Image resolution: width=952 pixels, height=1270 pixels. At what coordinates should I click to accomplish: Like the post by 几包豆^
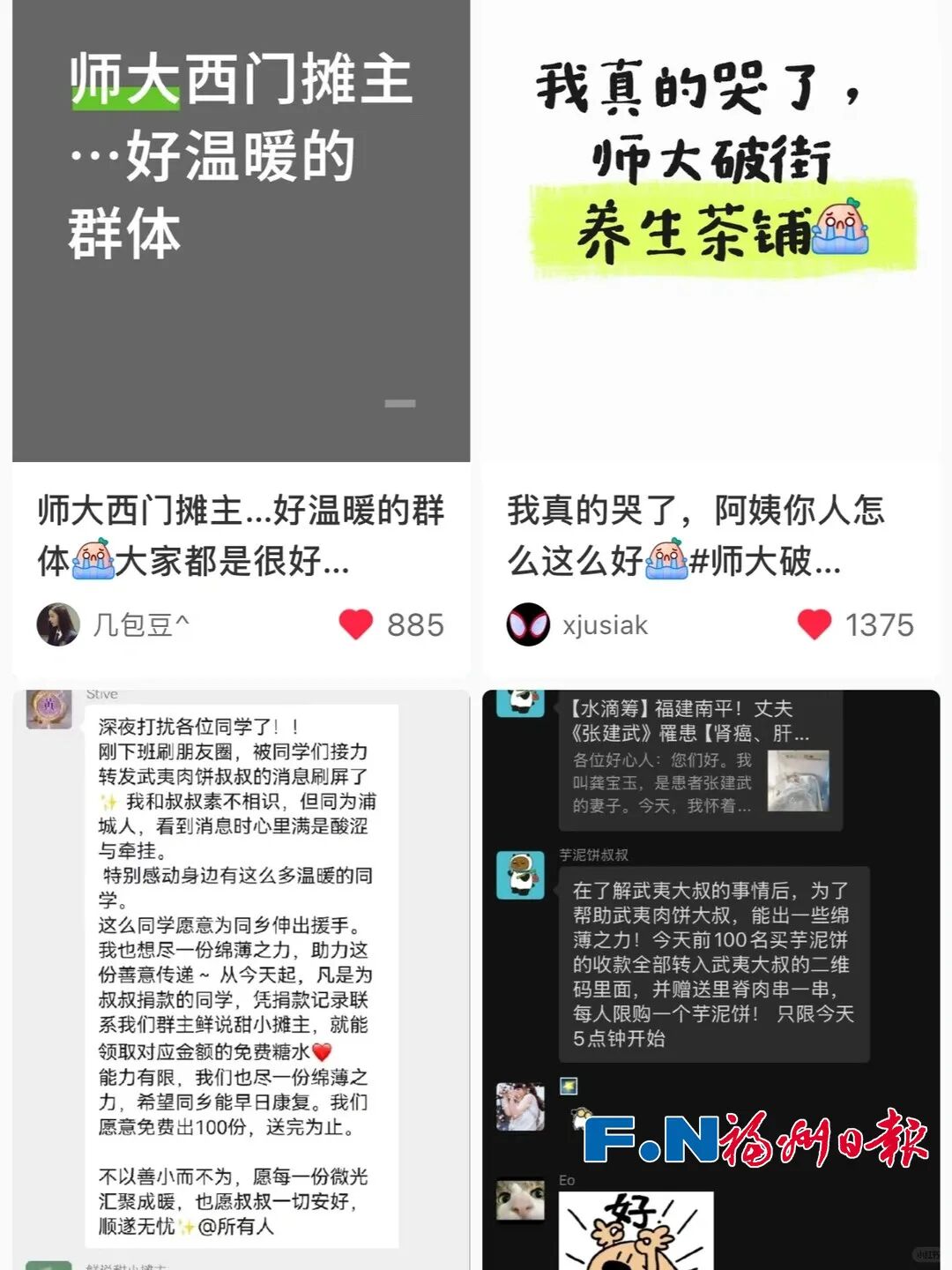(356, 624)
